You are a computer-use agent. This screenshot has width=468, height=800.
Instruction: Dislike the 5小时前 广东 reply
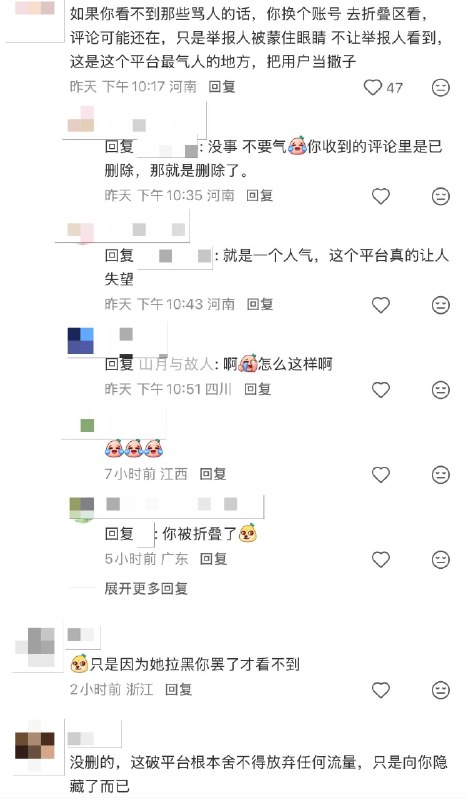click(x=440, y=560)
